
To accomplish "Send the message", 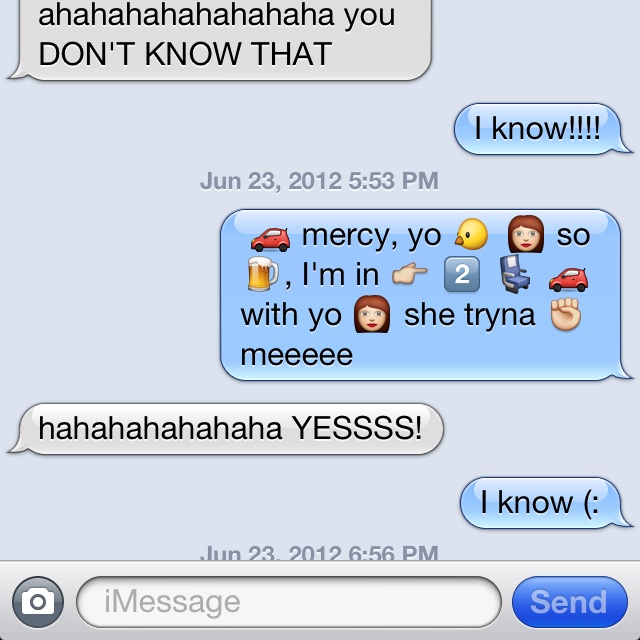I will pos(568,602).
